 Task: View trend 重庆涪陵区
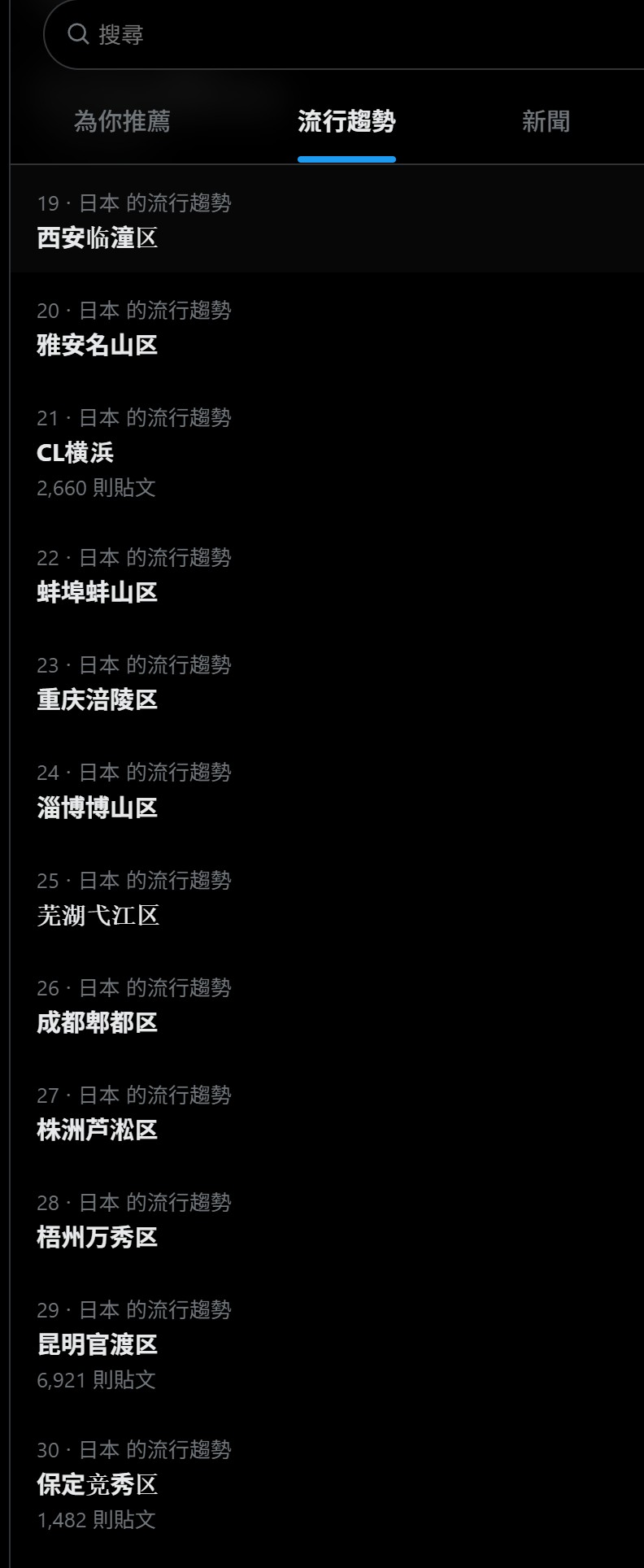pyautogui.click(x=98, y=700)
